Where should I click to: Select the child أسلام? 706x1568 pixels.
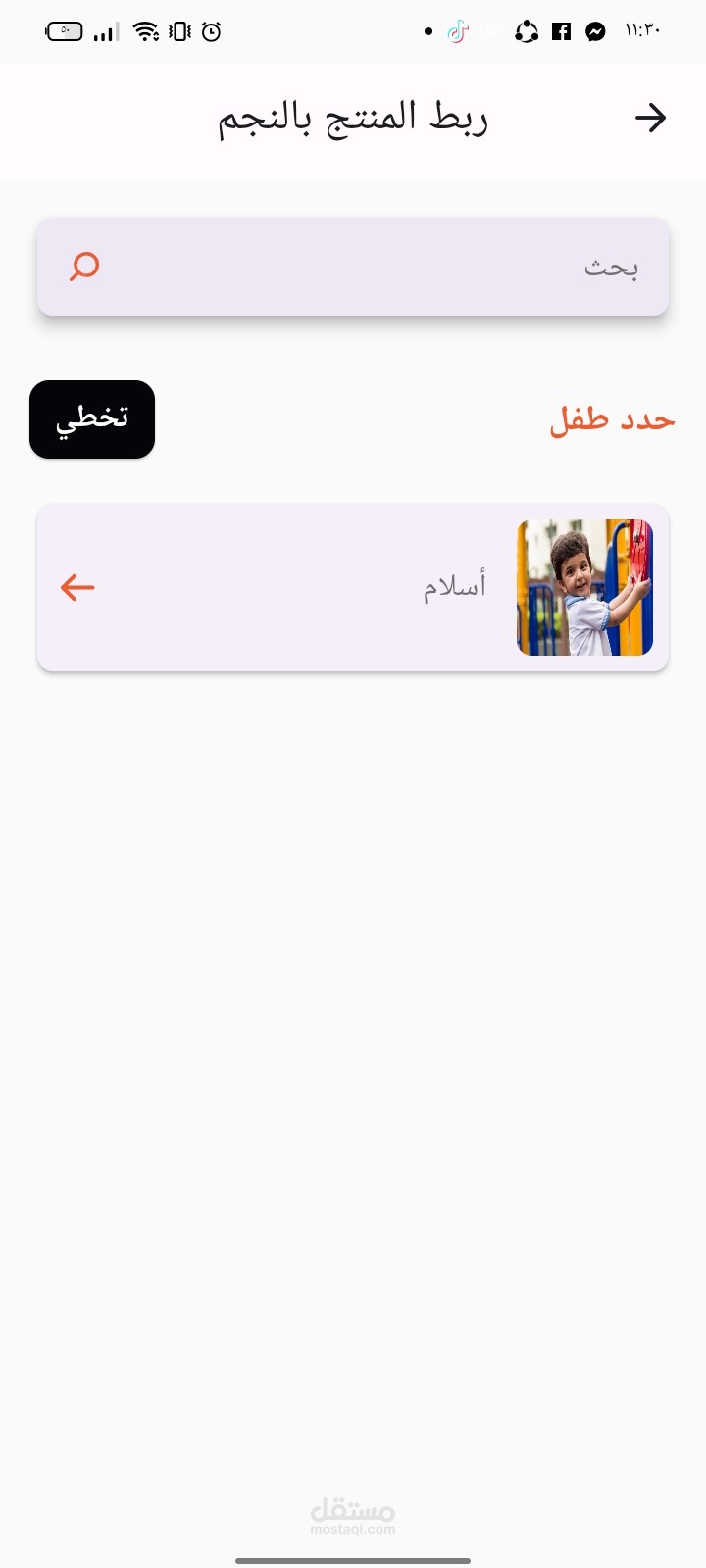coord(353,588)
